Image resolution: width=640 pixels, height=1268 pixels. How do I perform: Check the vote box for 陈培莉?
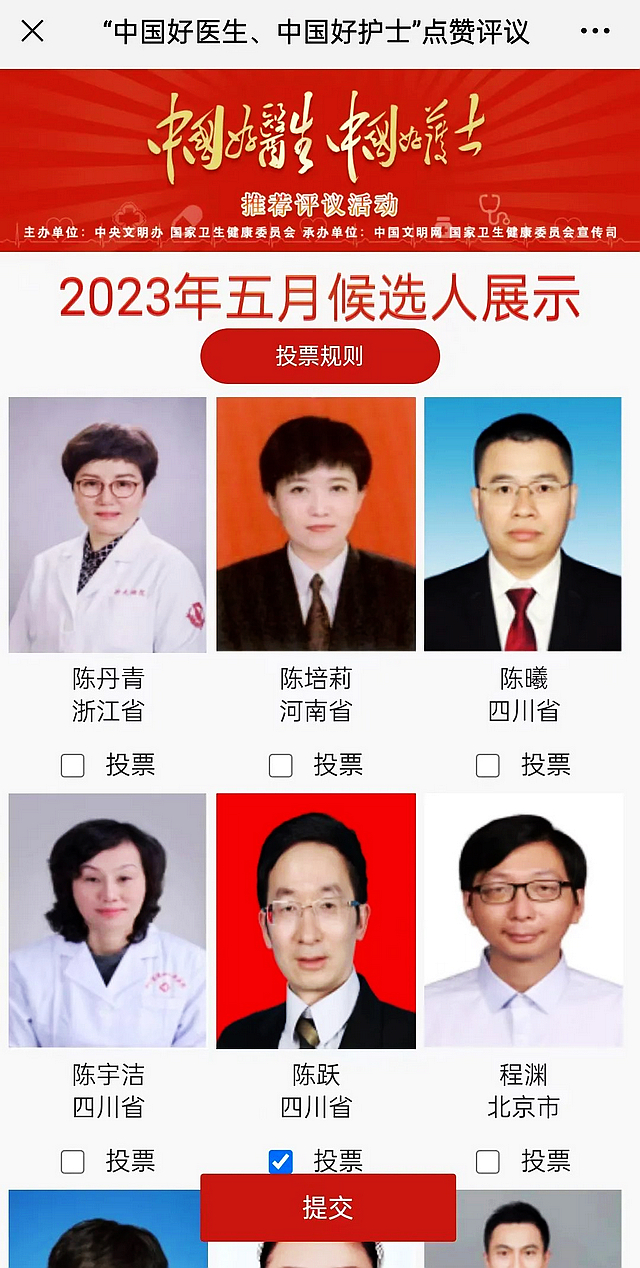point(281,766)
